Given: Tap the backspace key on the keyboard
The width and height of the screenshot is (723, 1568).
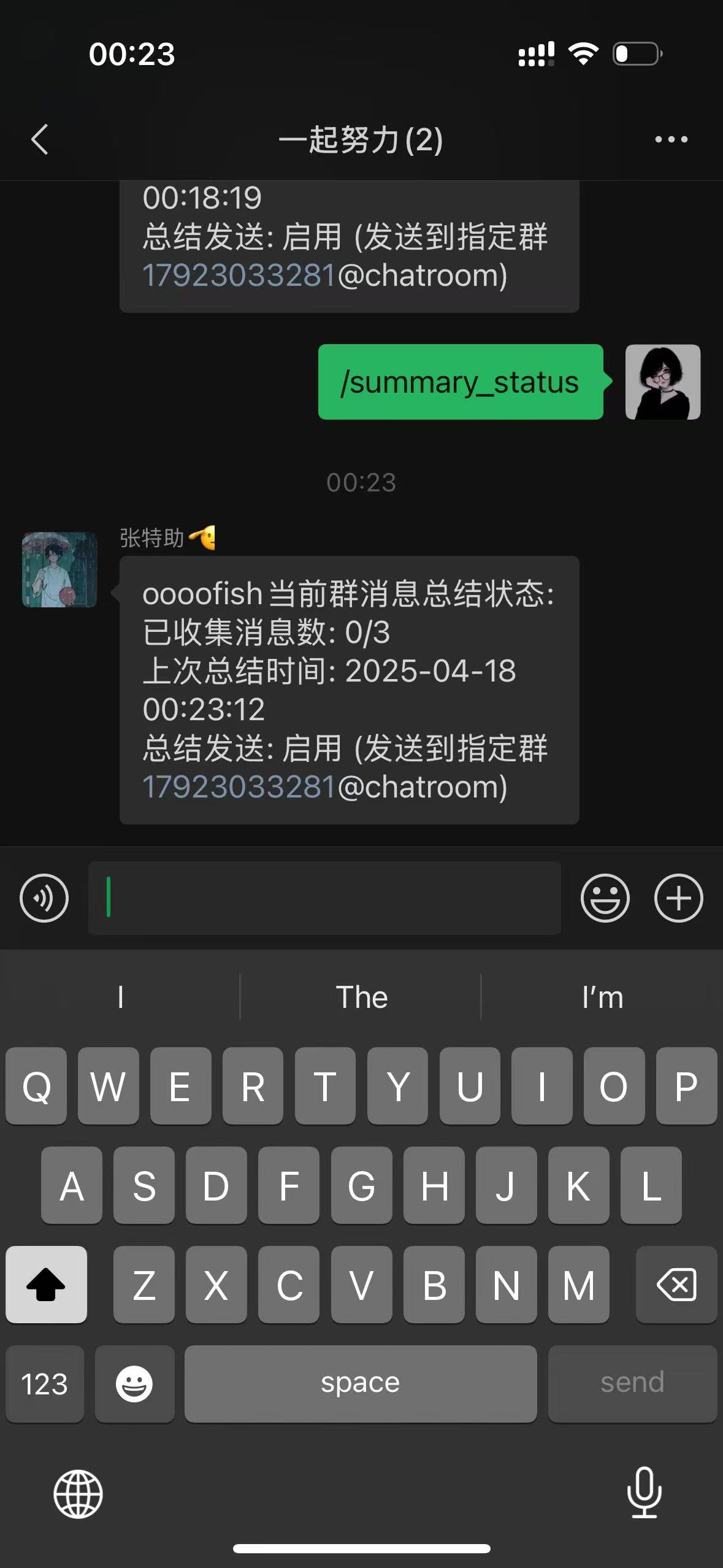Looking at the screenshot, I should click(x=676, y=1284).
